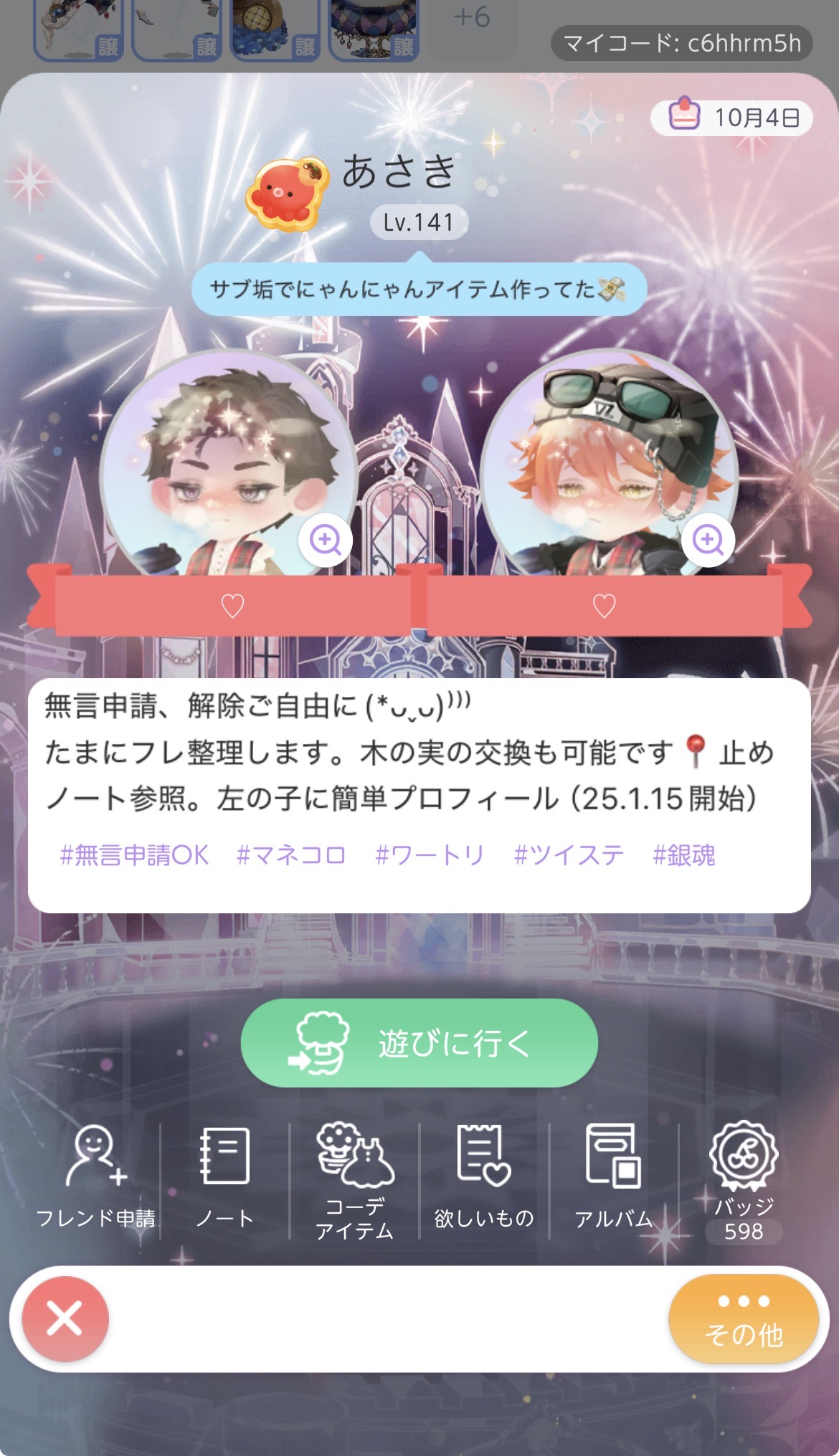The width and height of the screenshot is (839, 1456).
Task: Close the profile with the red X
Action: click(65, 1318)
